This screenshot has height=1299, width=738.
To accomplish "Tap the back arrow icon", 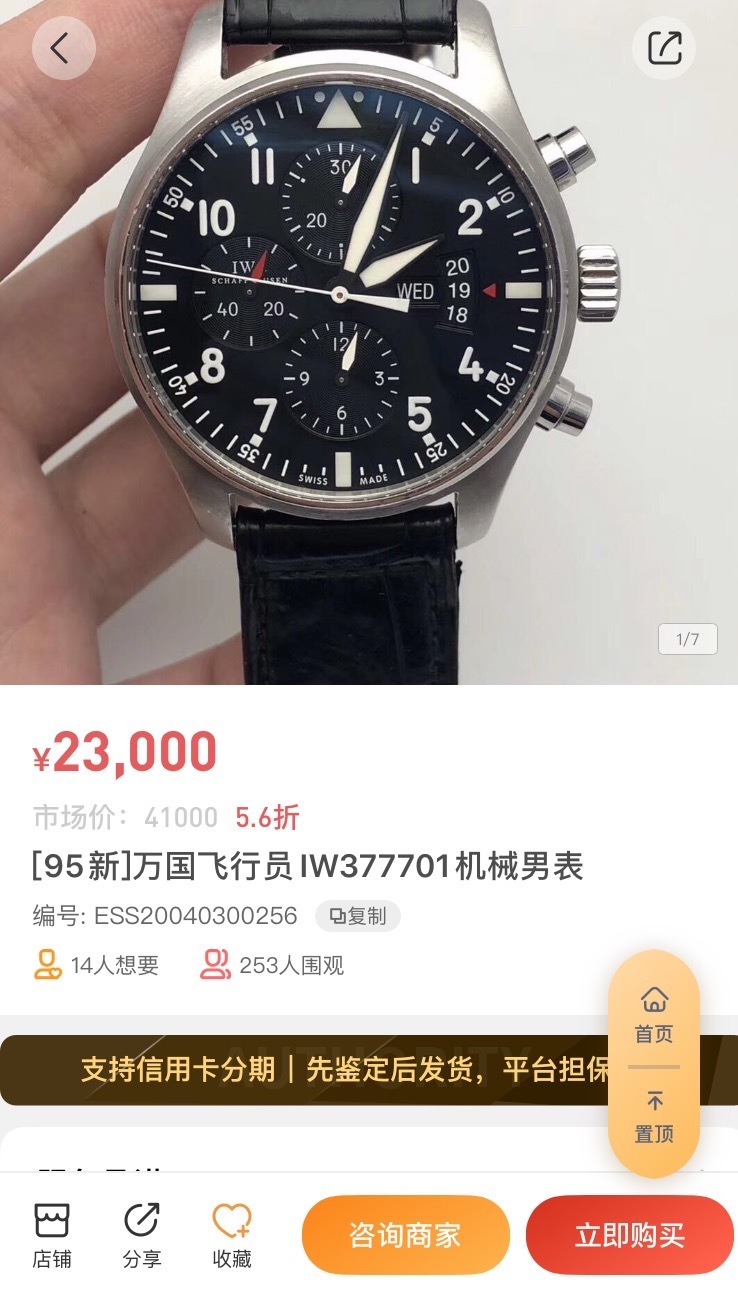I will (63, 47).
